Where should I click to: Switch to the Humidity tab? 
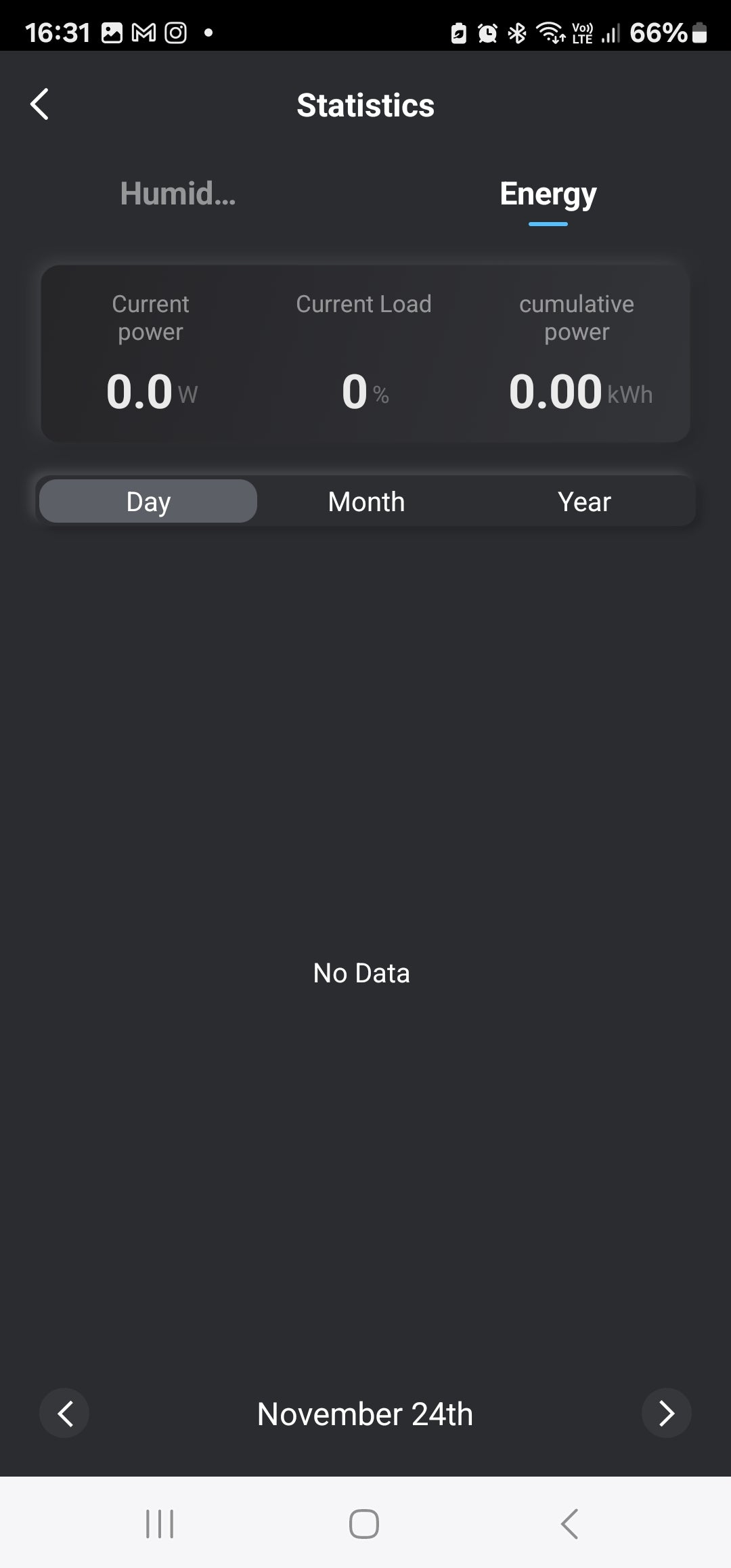pos(178,194)
